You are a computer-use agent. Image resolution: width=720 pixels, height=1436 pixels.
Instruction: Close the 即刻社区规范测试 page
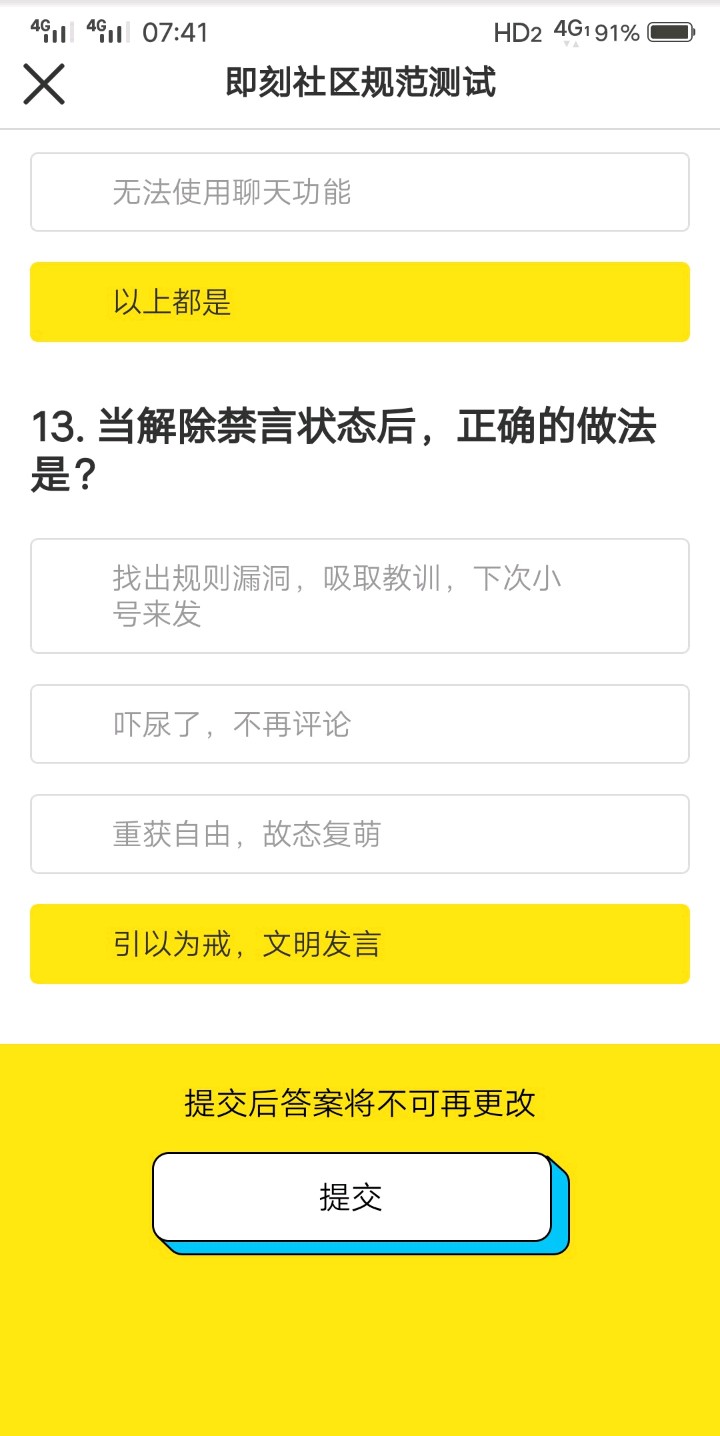pos(44,84)
